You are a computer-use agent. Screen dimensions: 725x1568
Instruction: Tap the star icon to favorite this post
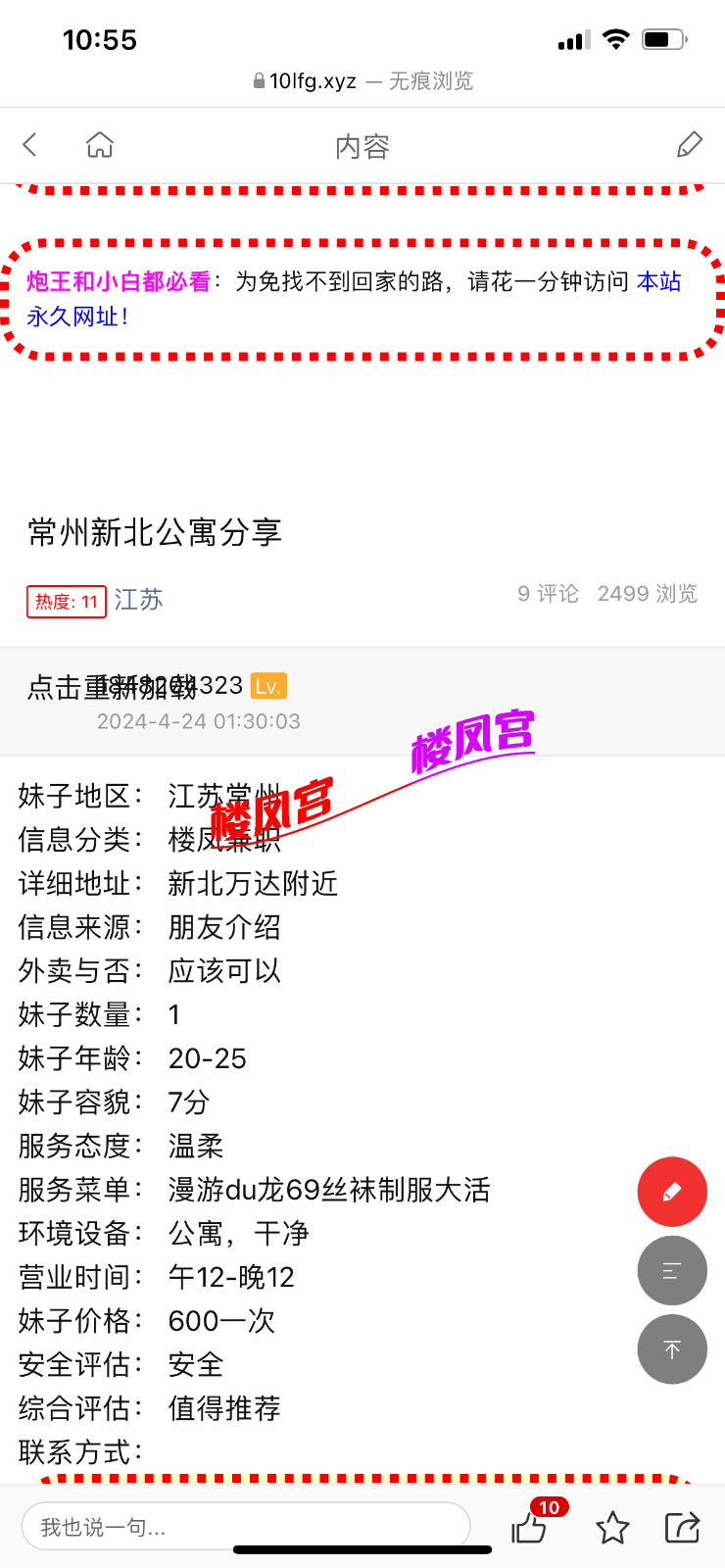612,1527
